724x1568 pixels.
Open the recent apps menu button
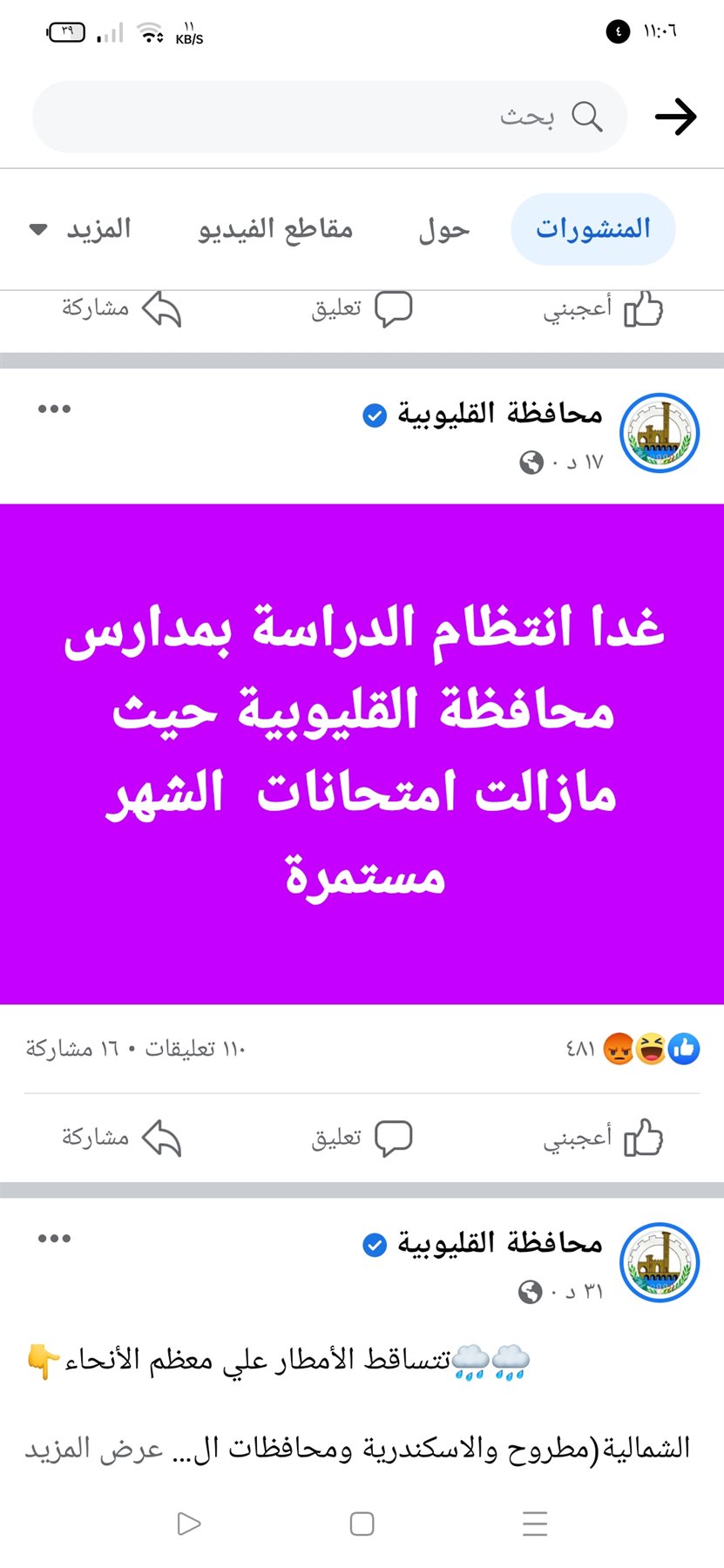pos(534,1524)
